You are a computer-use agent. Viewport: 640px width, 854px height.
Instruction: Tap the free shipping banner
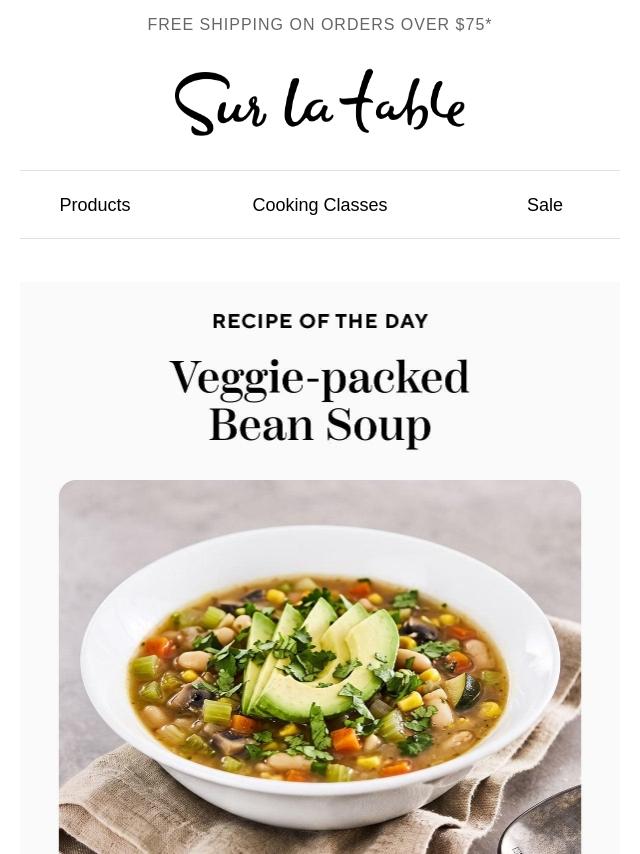[320, 25]
